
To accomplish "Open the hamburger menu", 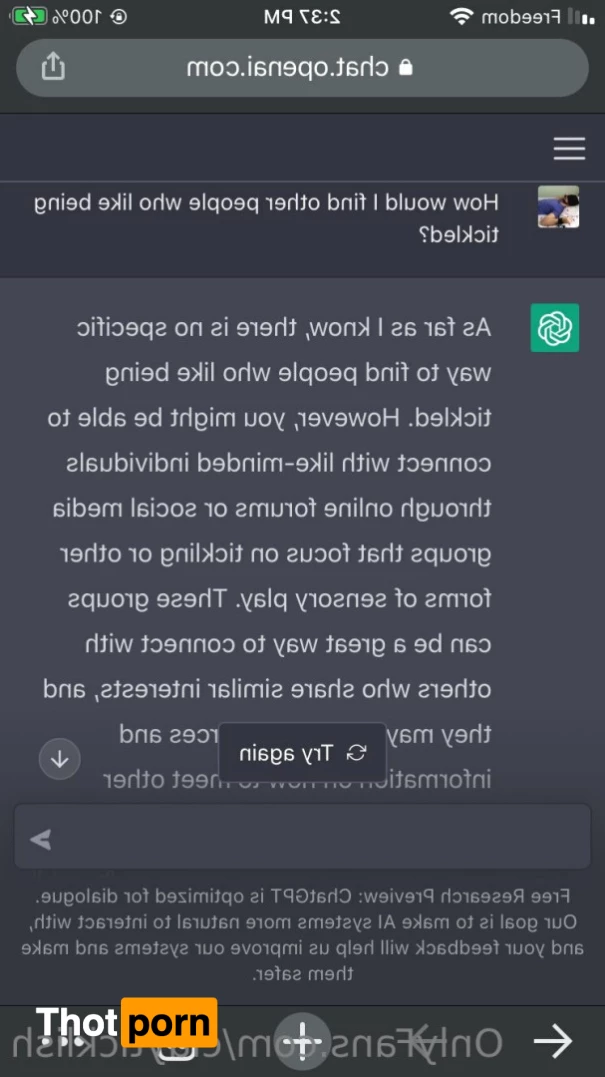I will point(569,149).
